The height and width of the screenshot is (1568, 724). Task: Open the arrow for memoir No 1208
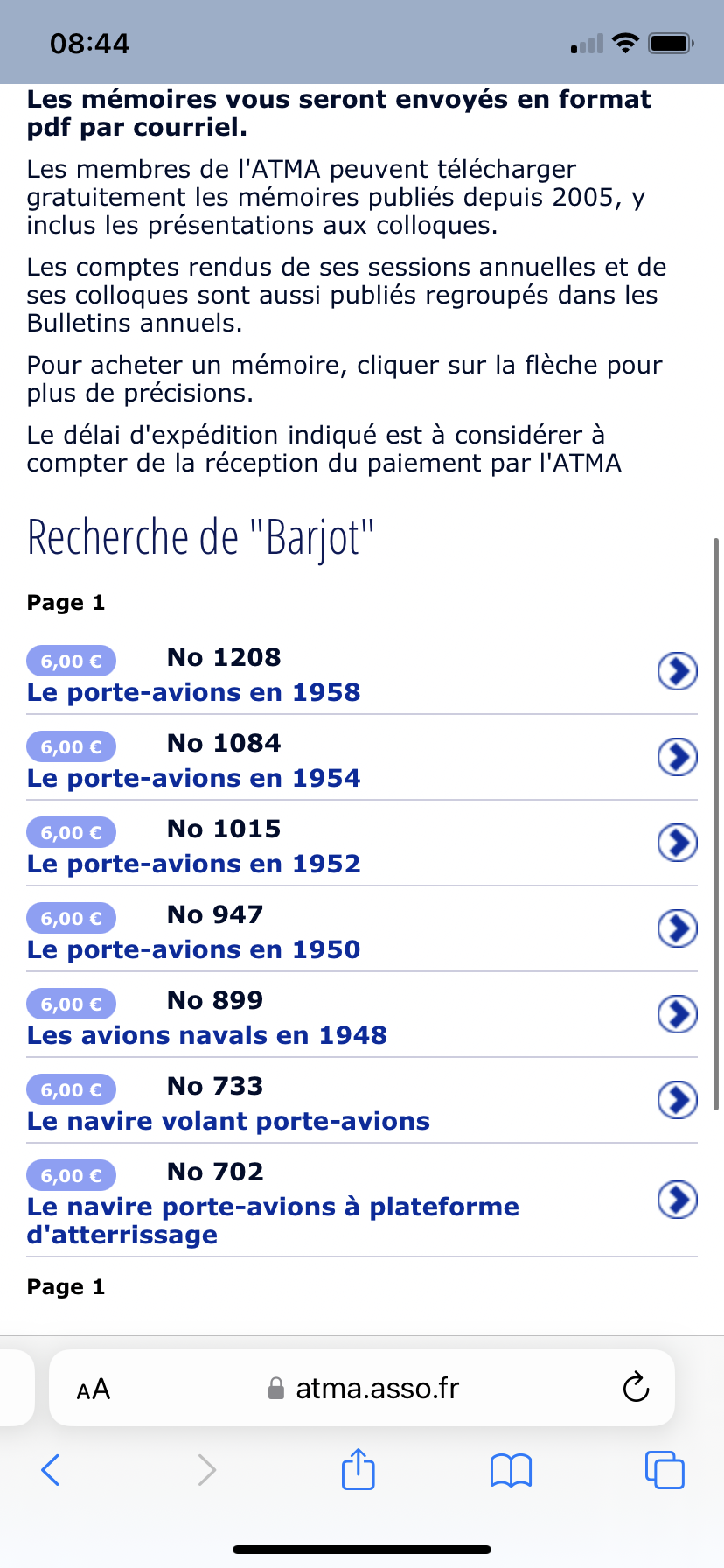[x=677, y=671]
